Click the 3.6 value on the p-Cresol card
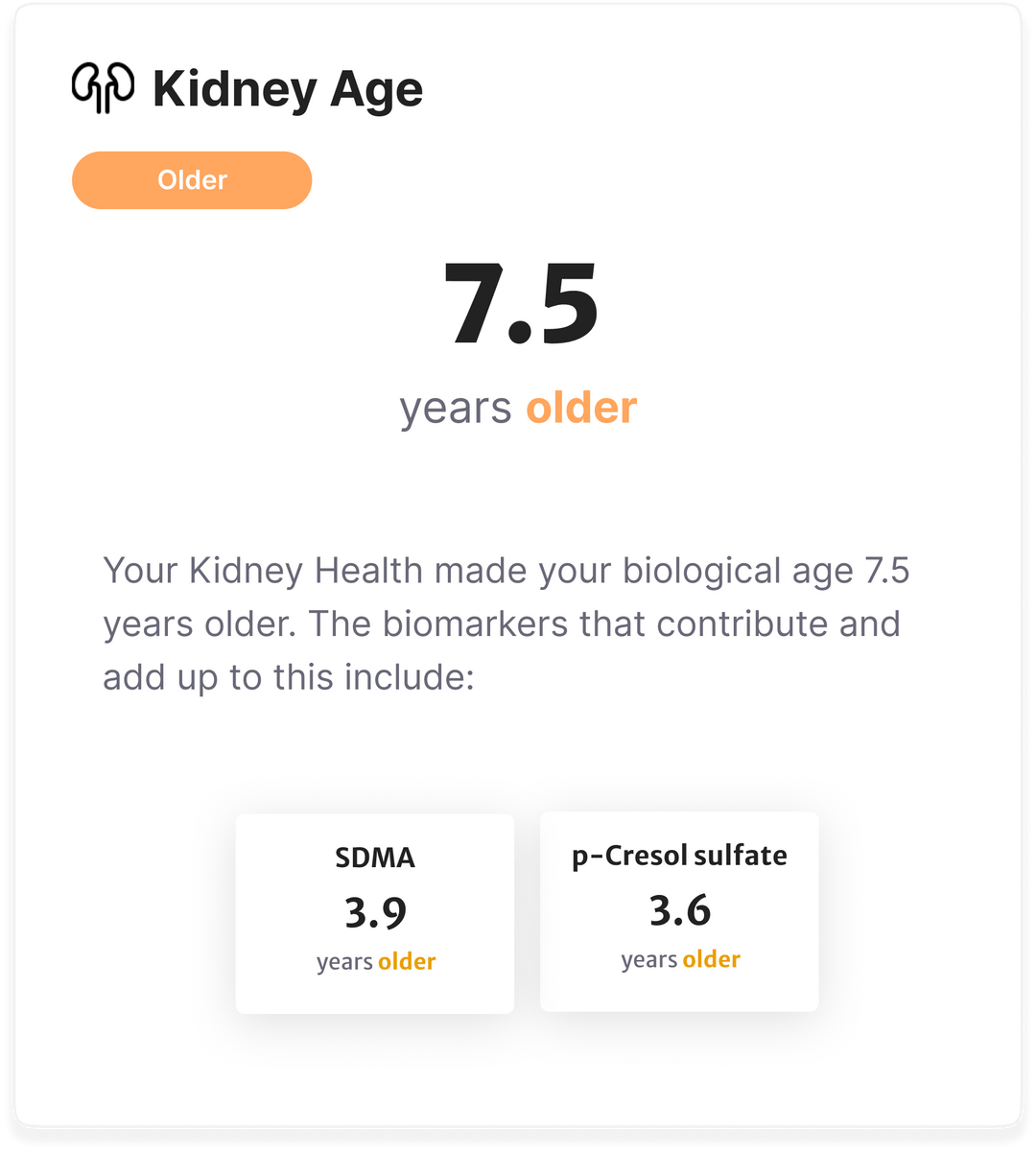This screenshot has height=1152, width=1036. tap(679, 911)
